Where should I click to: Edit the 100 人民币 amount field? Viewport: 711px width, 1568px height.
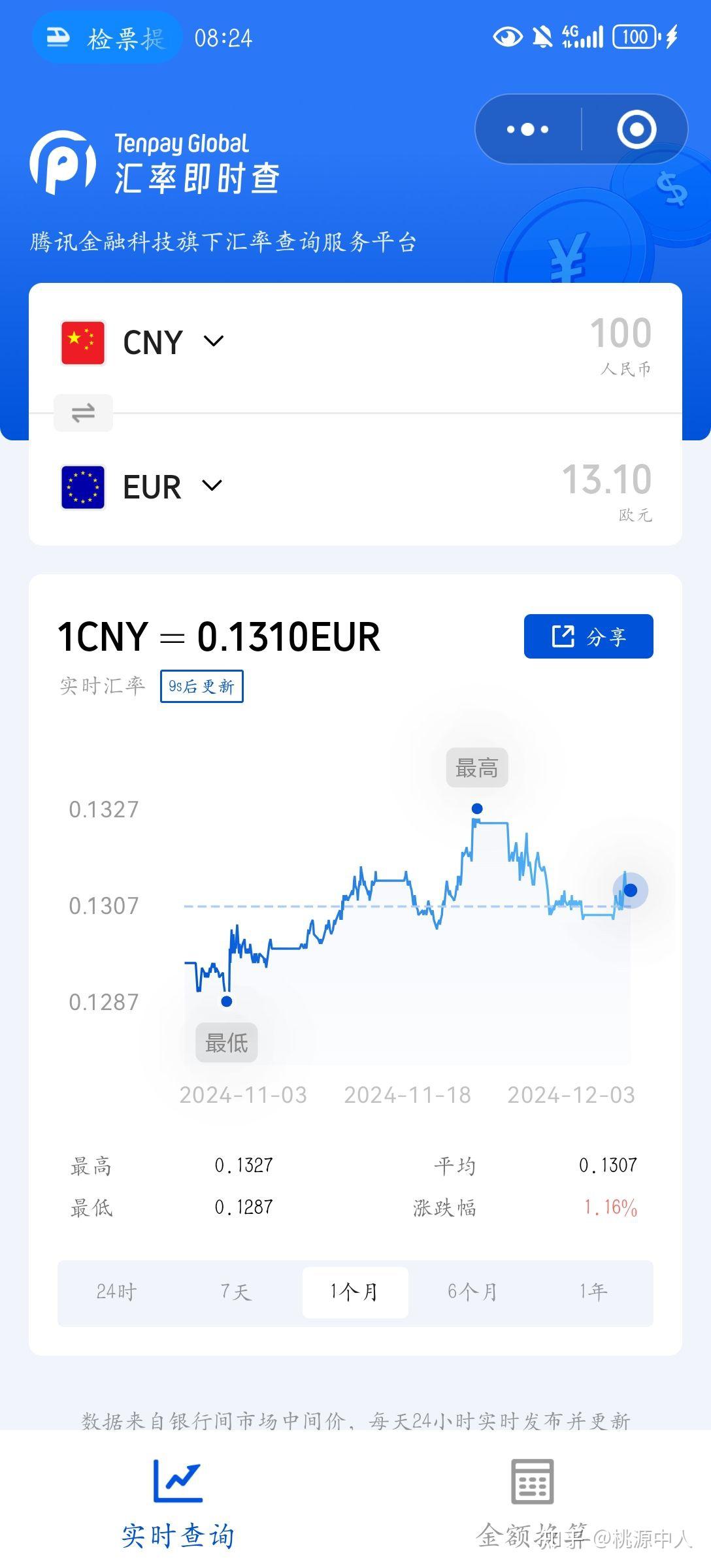click(x=620, y=333)
